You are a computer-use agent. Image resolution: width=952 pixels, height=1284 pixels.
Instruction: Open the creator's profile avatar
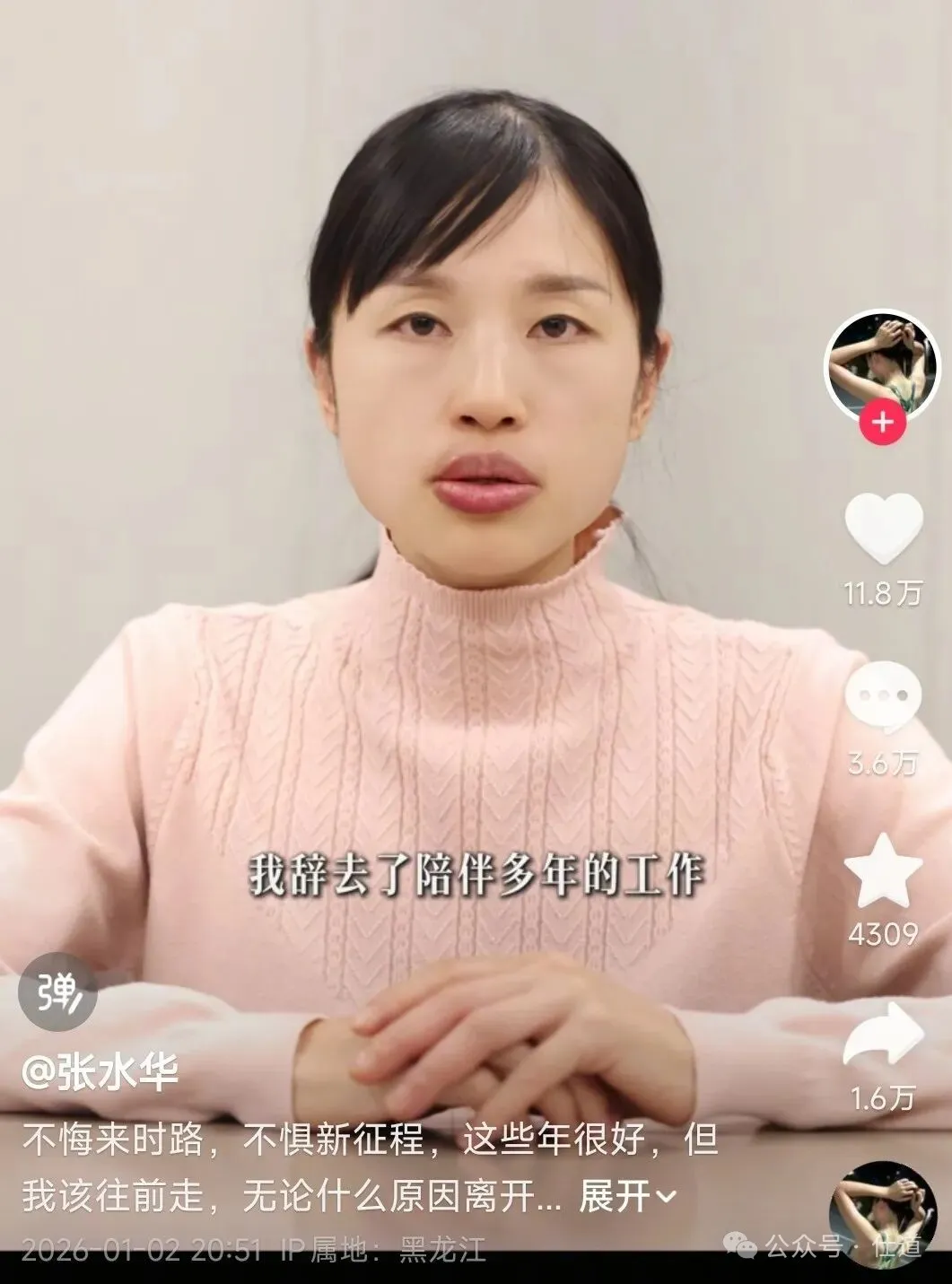tap(881, 365)
